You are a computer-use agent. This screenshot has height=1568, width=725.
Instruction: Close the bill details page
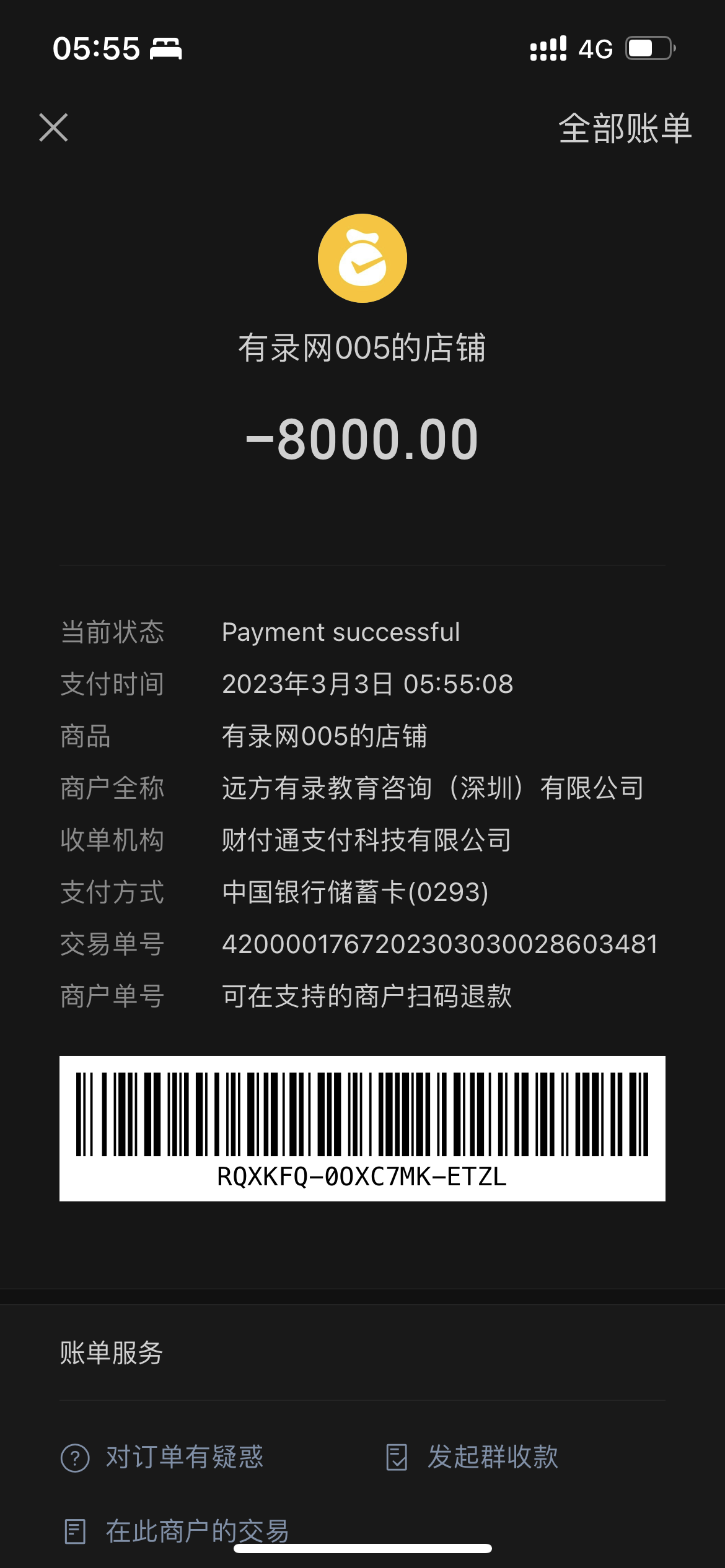[x=53, y=128]
